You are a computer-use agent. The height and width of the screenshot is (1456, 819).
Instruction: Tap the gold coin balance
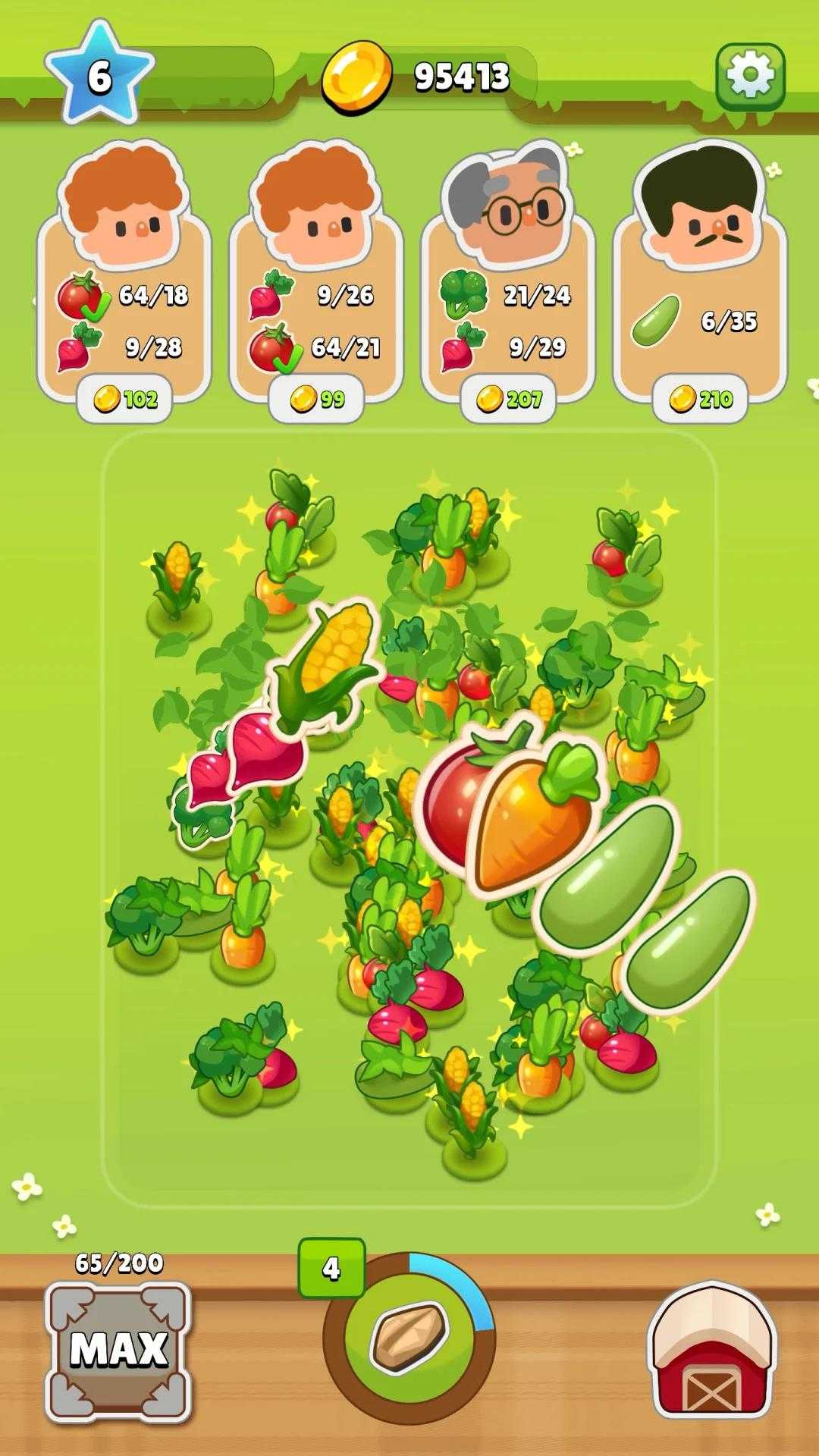point(428,77)
